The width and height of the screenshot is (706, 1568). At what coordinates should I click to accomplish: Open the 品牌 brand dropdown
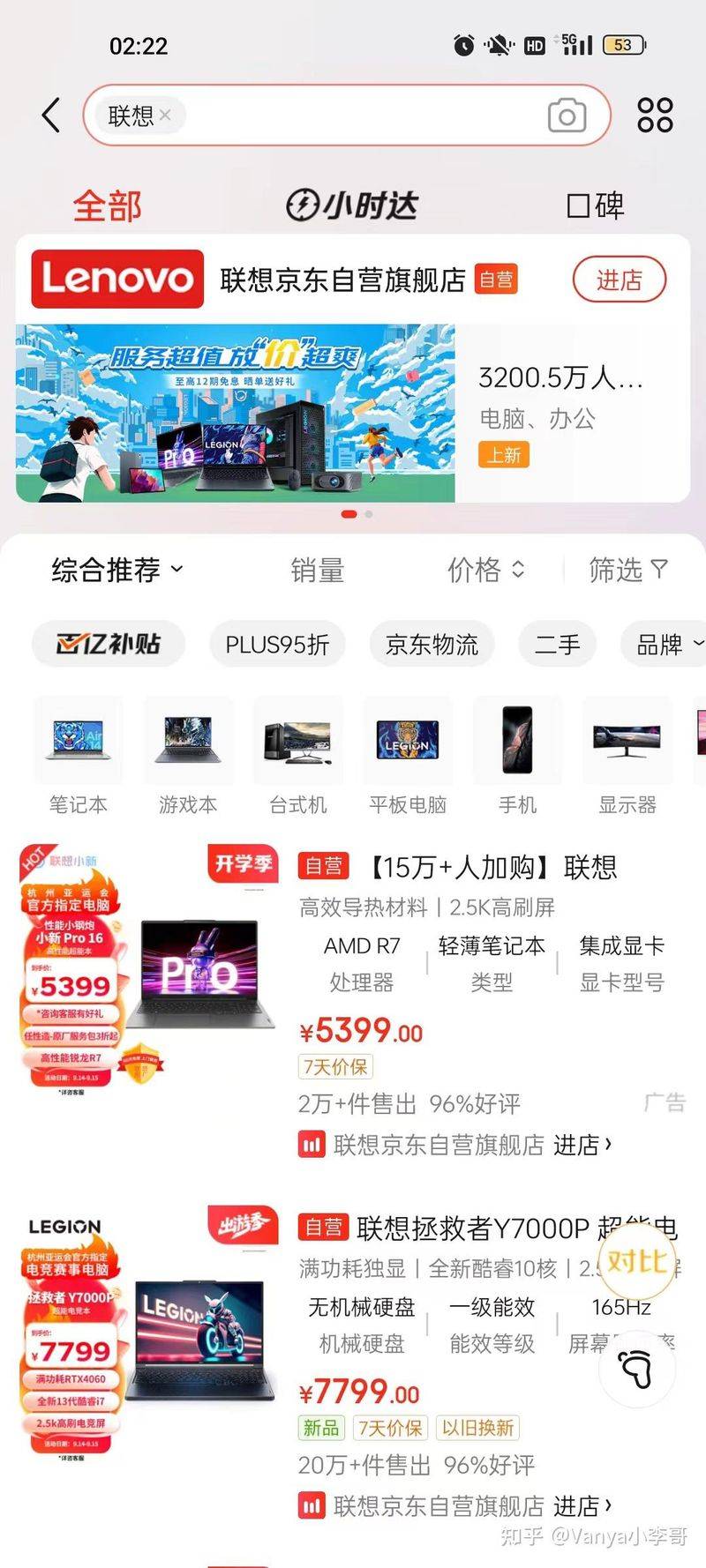pos(667,644)
